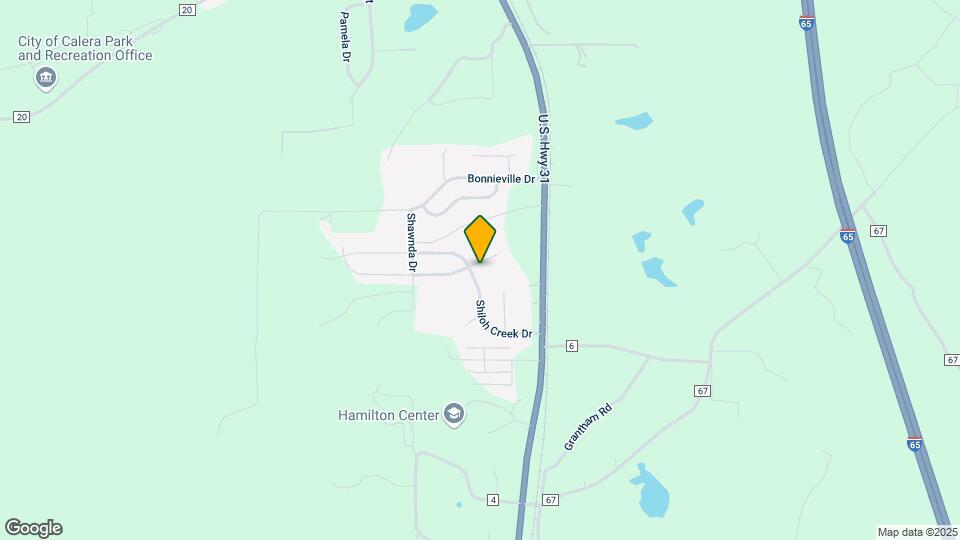
Task: Tap the orange location marker
Action: tap(480, 238)
